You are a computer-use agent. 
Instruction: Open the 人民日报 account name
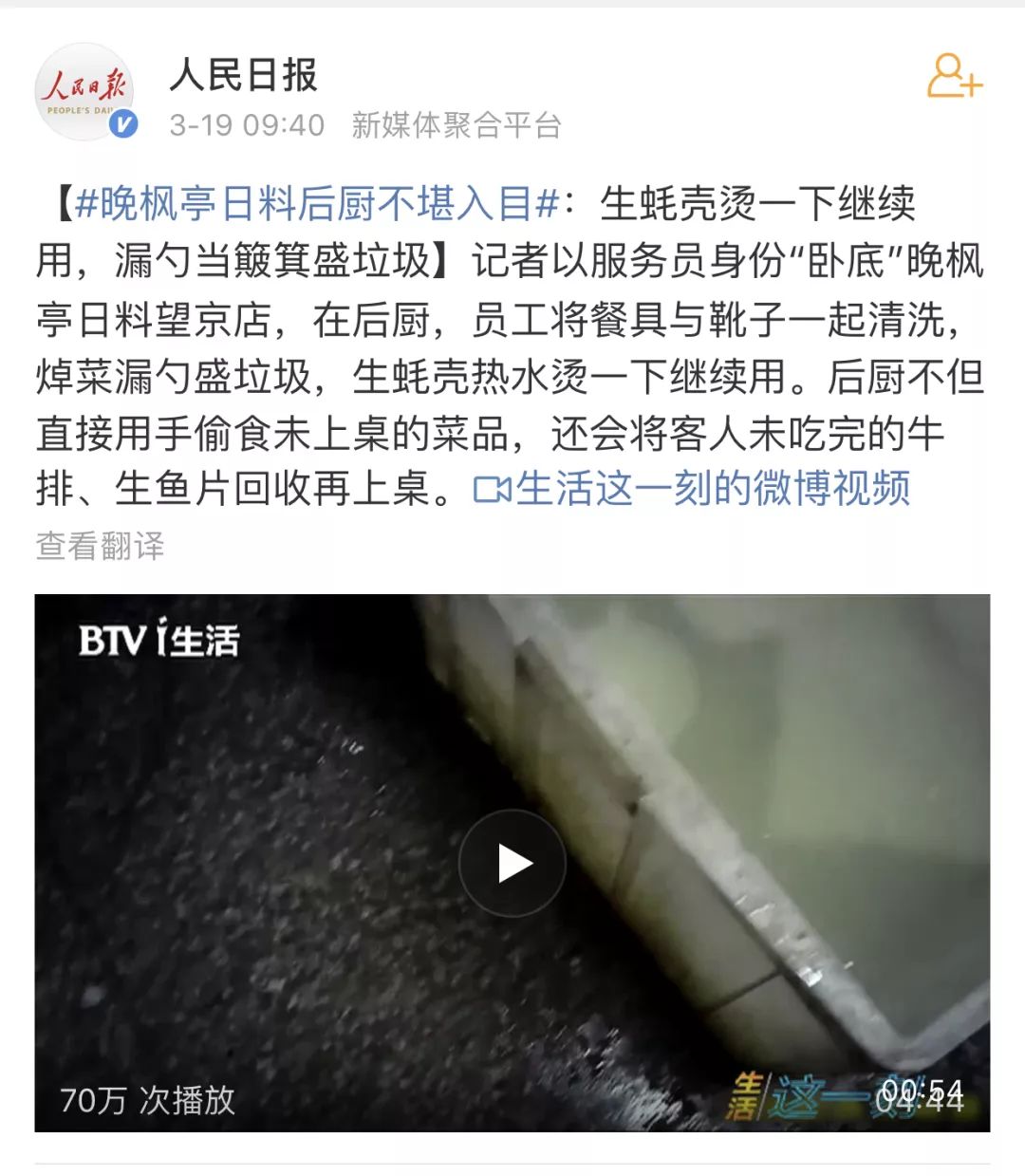click(x=244, y=76)
